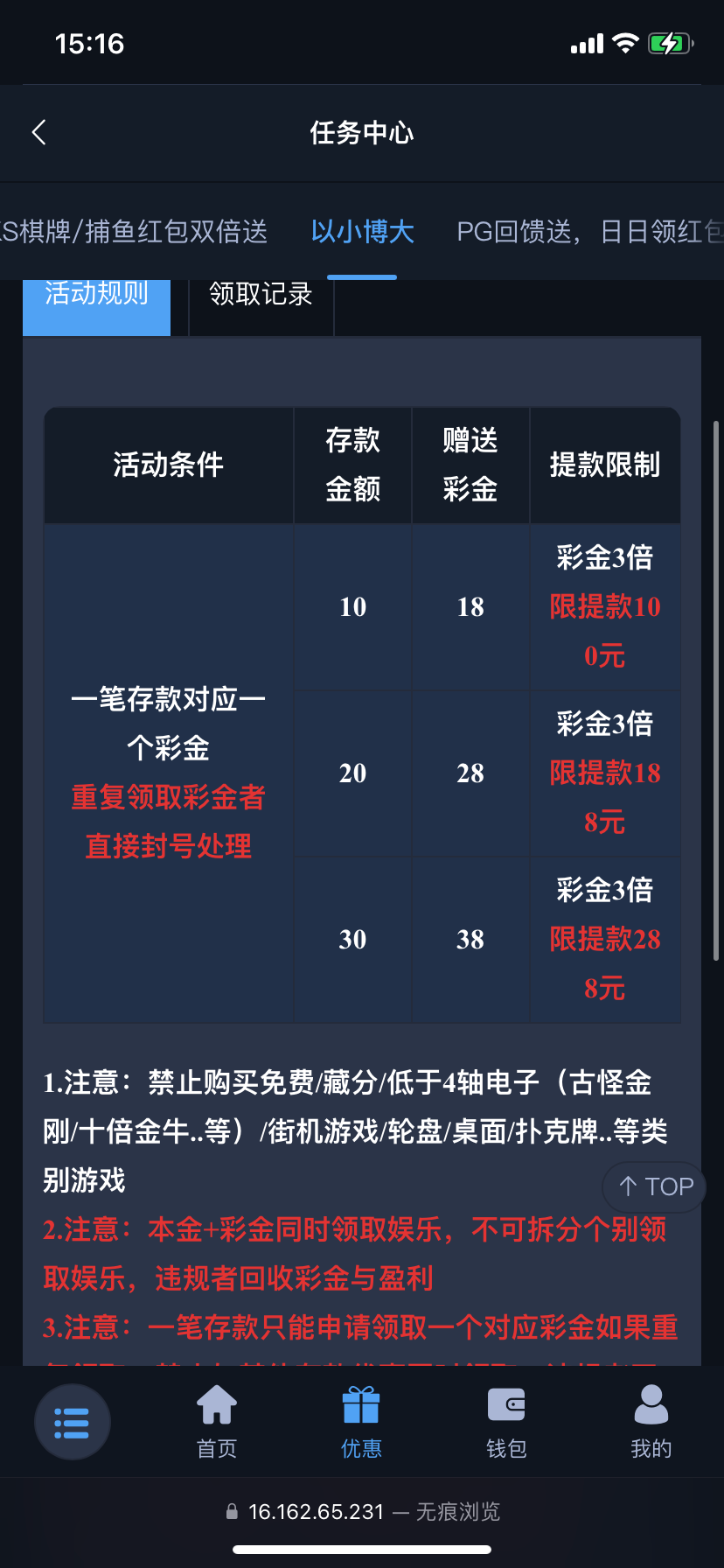Viewport: 724px width, 1568px height.
Task: Go to 首页 in bottom navigation
Action: coord(217,1423)
